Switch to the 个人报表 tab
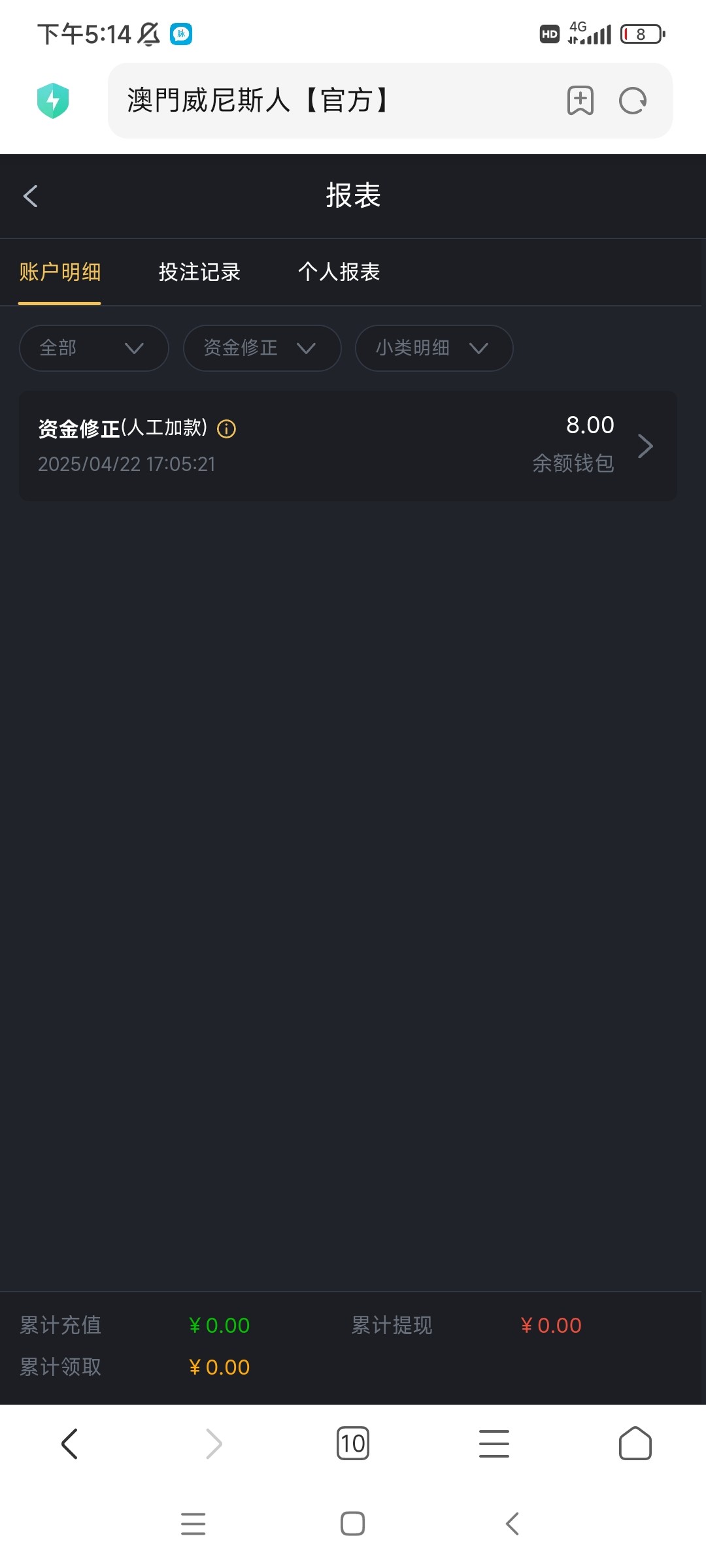Image resolution: width=706 pixels, height=1568 pixels. coord(339,272)
